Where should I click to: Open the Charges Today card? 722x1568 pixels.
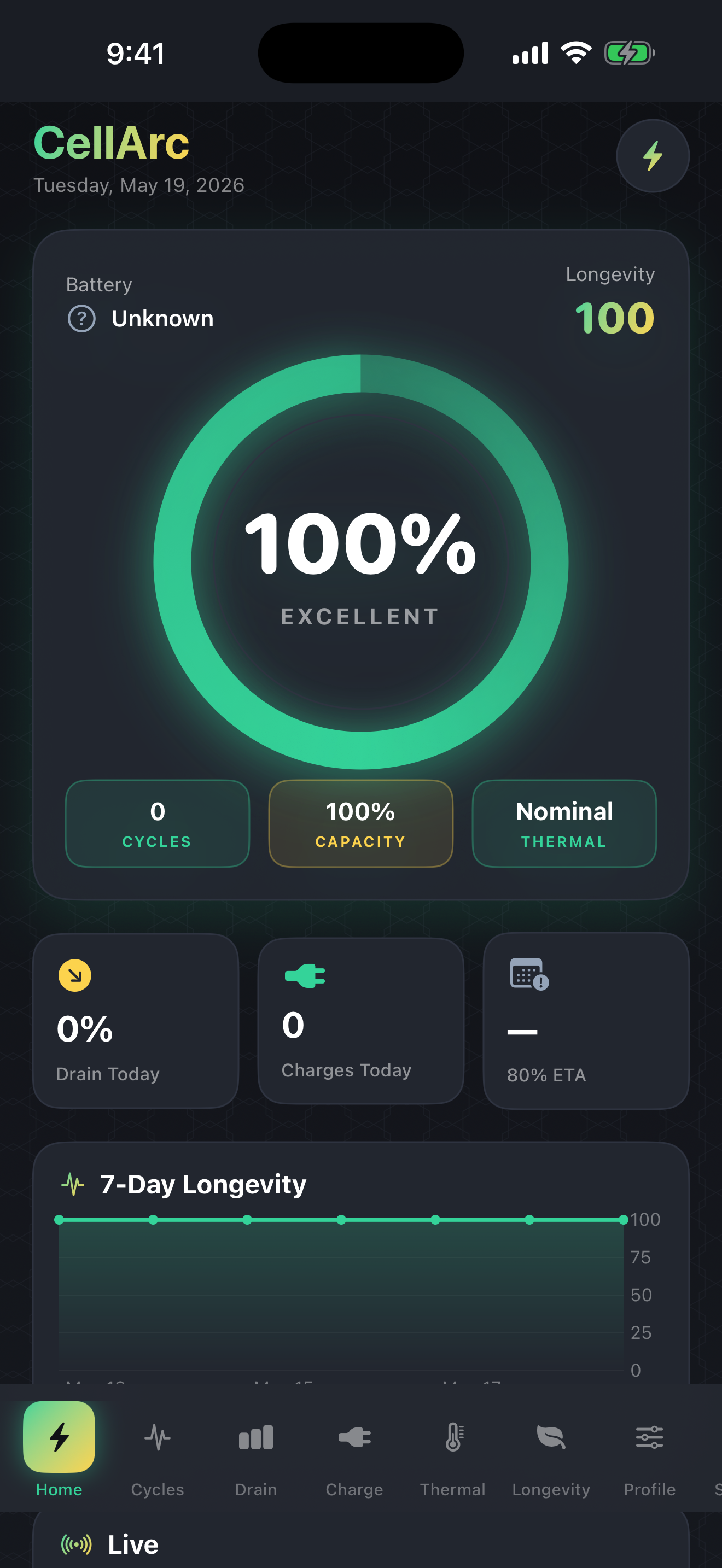pos(360,1021)
